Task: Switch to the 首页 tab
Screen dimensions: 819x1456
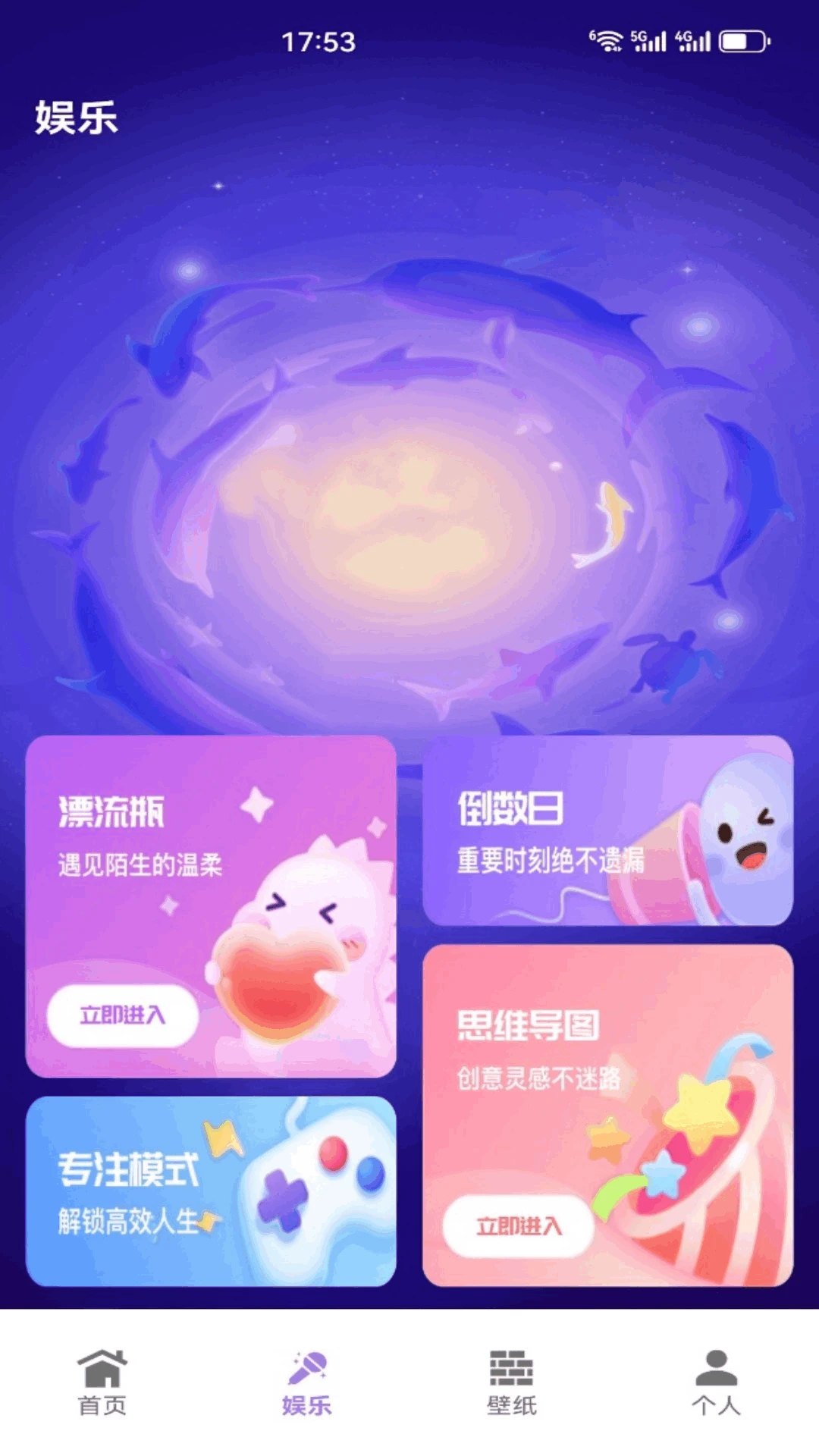Action: coord(102,1382)
